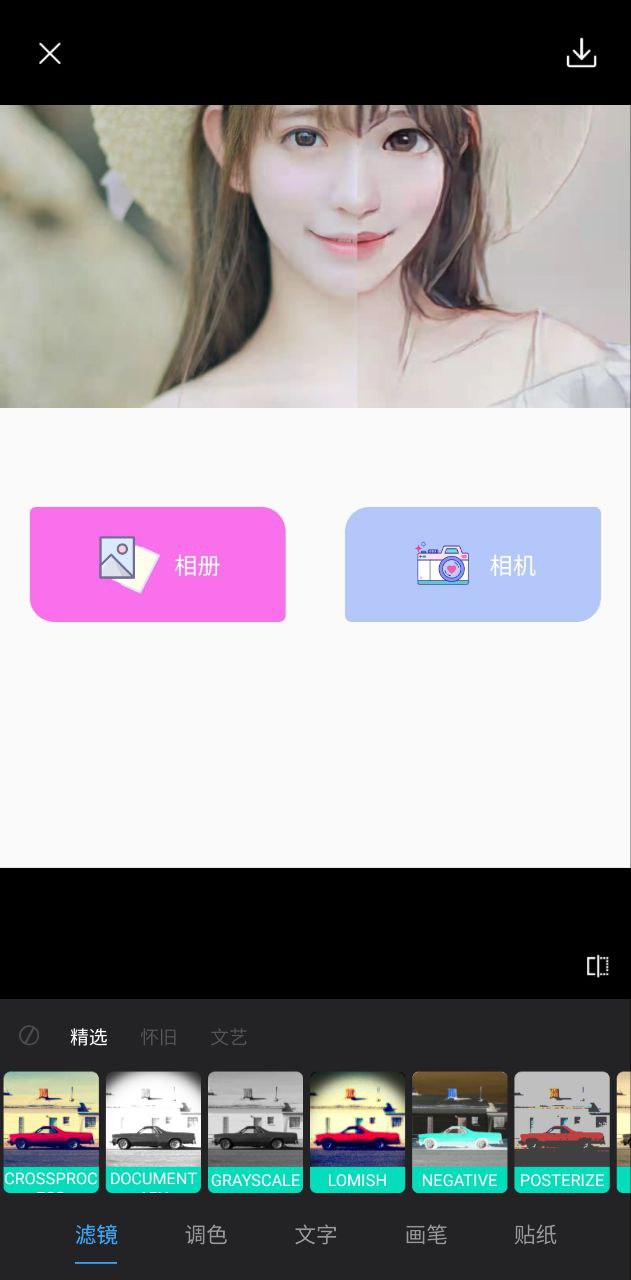The image size is (631, 1280).
Task: Close the photo editor
Action: [50, 54]
